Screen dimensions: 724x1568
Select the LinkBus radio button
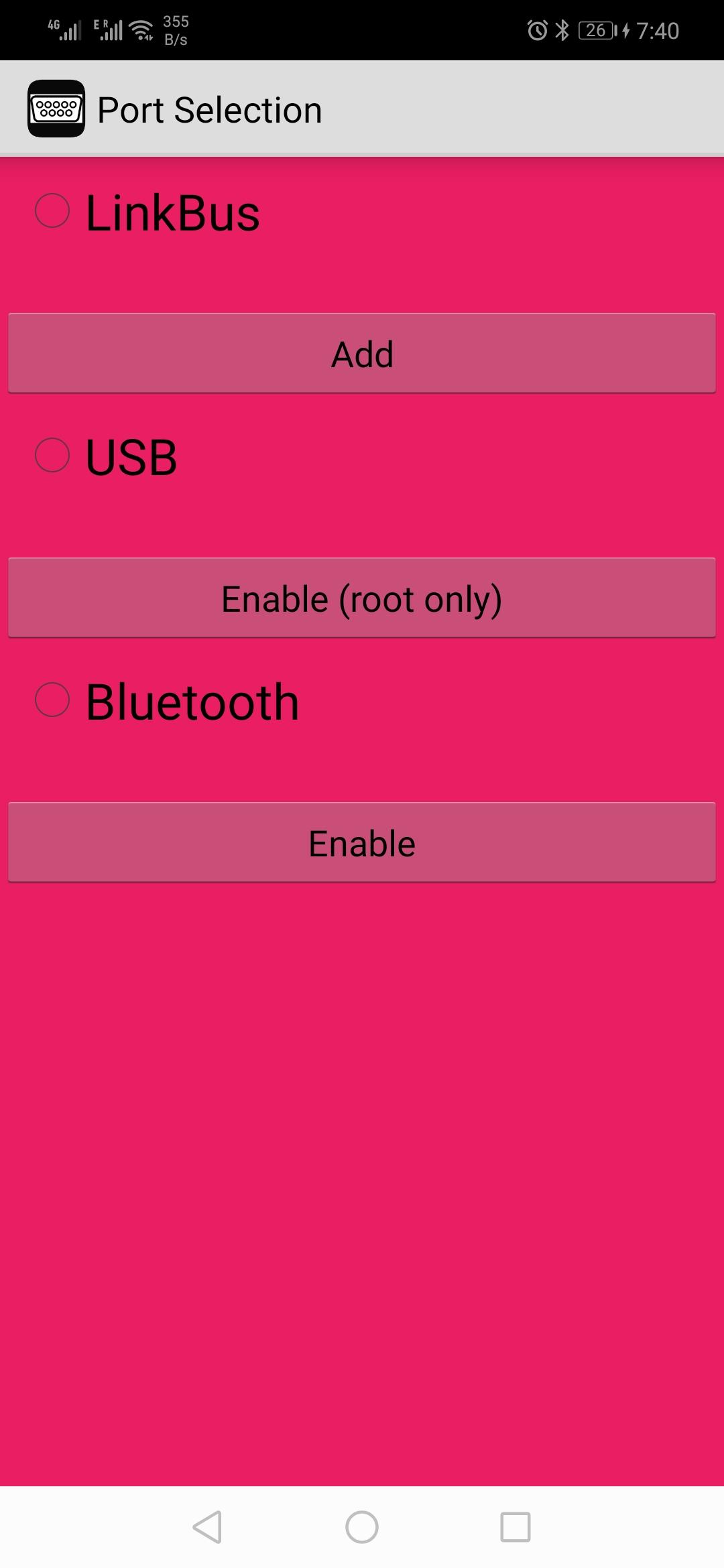52,211
